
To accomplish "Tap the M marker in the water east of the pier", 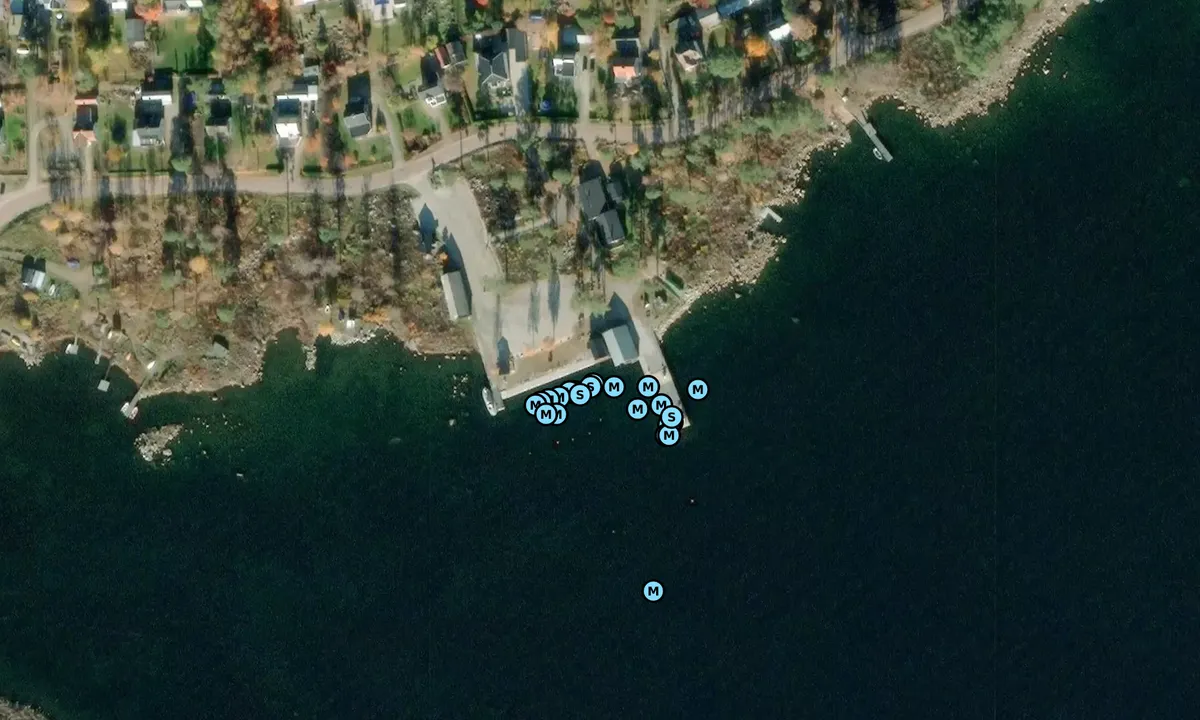I will click(698, 390).
